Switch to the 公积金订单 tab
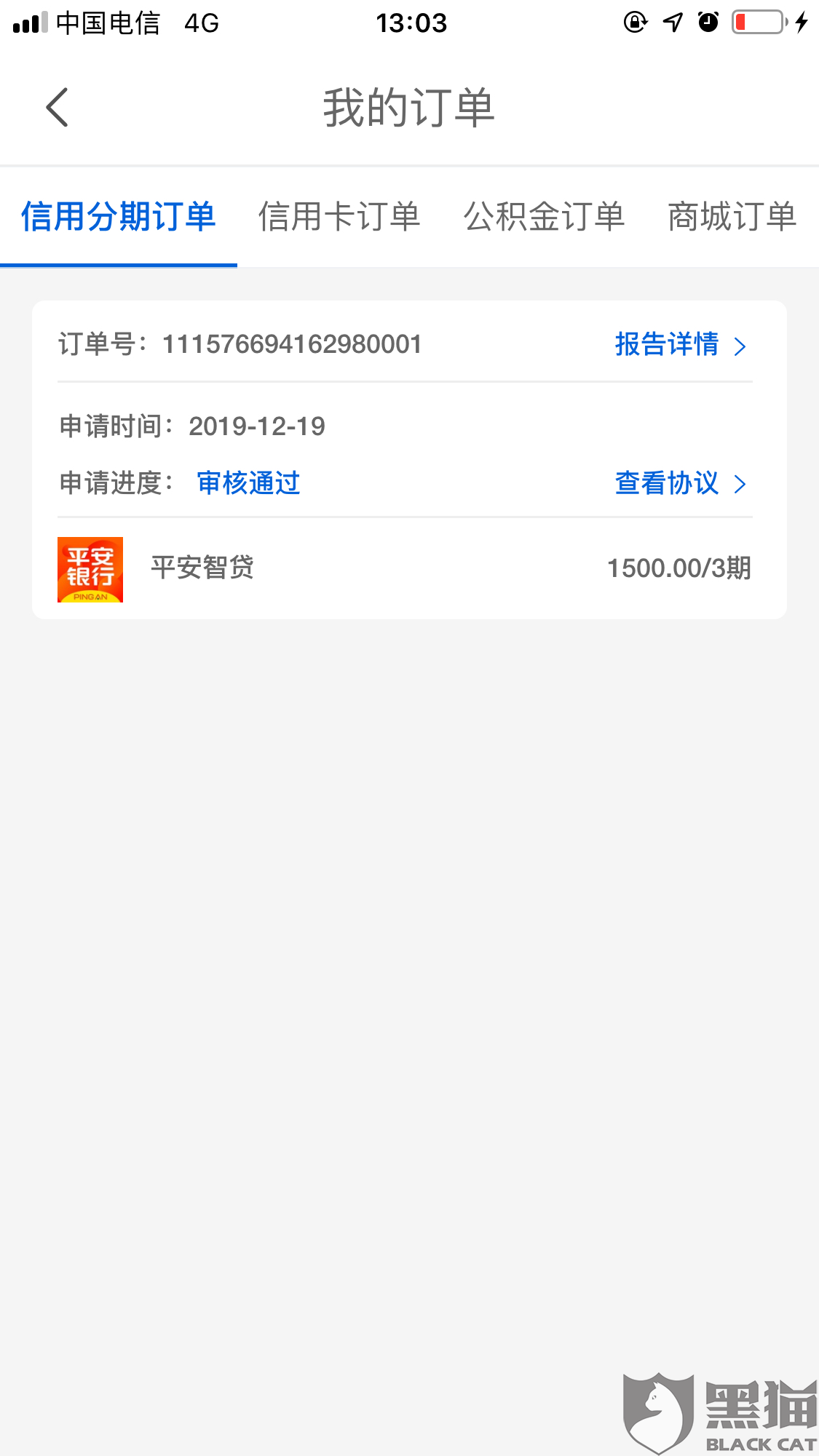The width and height of the screenshot is (819, 1456). pos(544,217)
